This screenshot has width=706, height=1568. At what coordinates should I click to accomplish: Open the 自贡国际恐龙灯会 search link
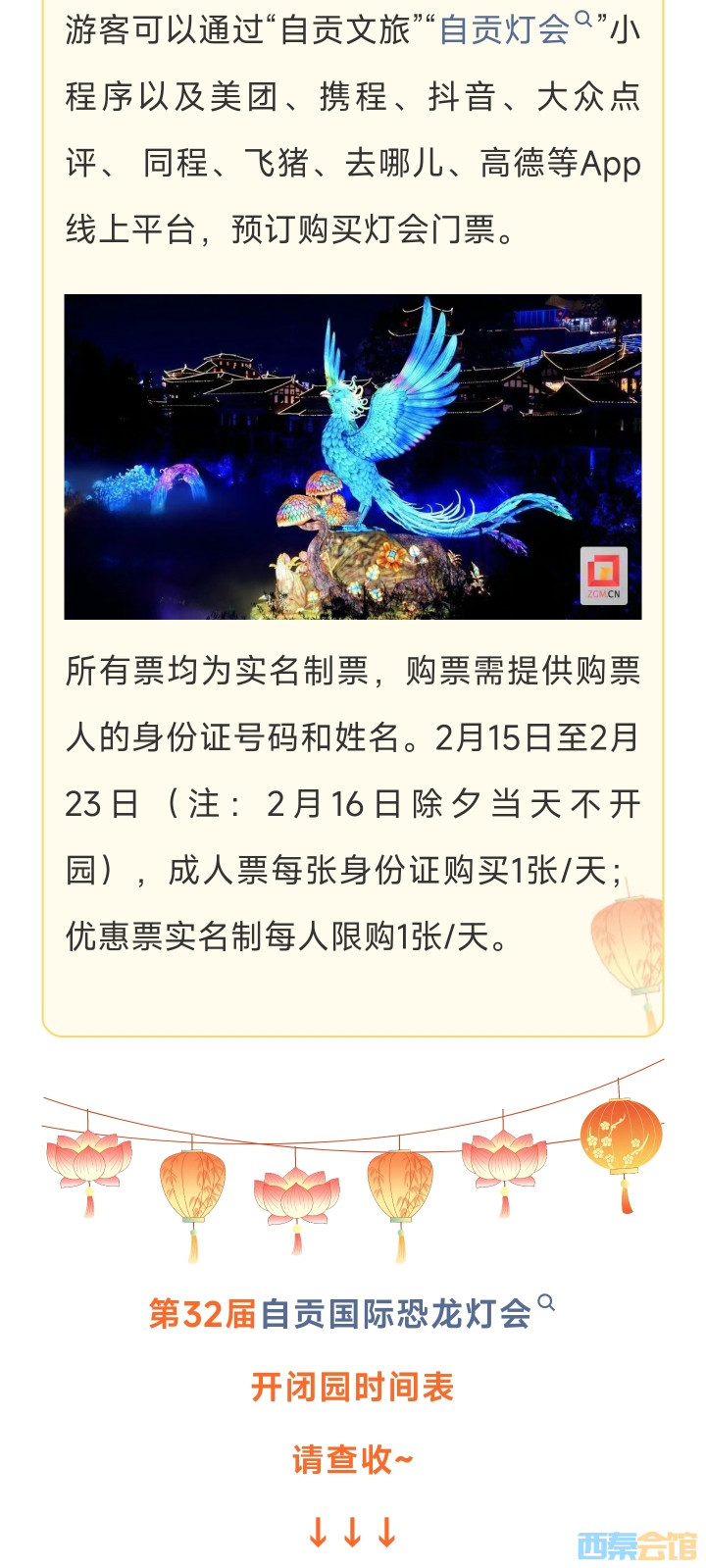pos(397,1312)
